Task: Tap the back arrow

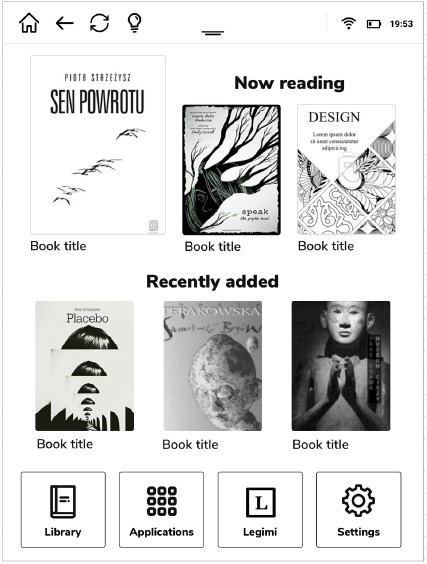Action: point(65,24)
